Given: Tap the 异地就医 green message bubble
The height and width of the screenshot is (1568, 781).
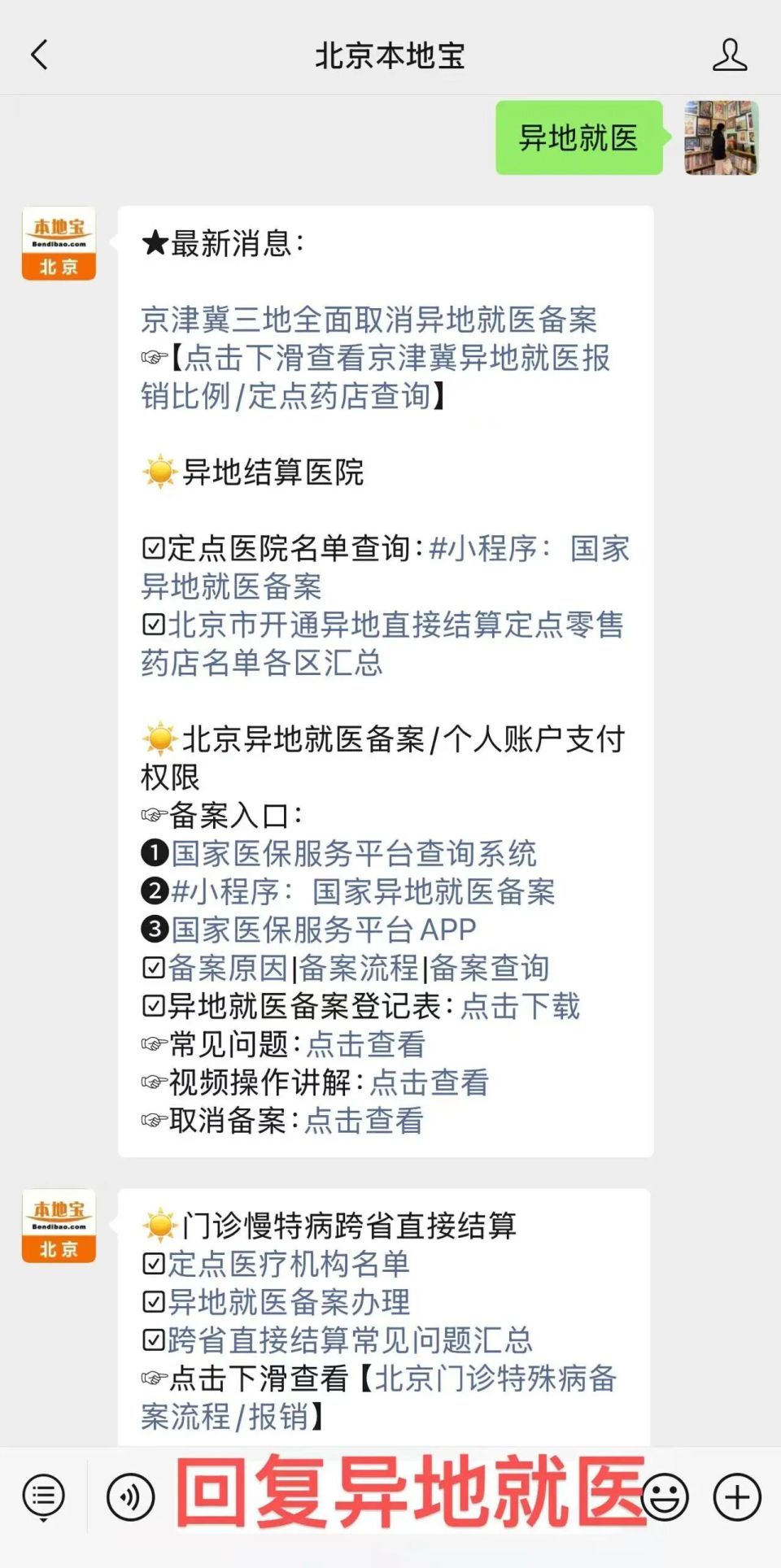Looking at the screenshot, I should tap(578, 137).
